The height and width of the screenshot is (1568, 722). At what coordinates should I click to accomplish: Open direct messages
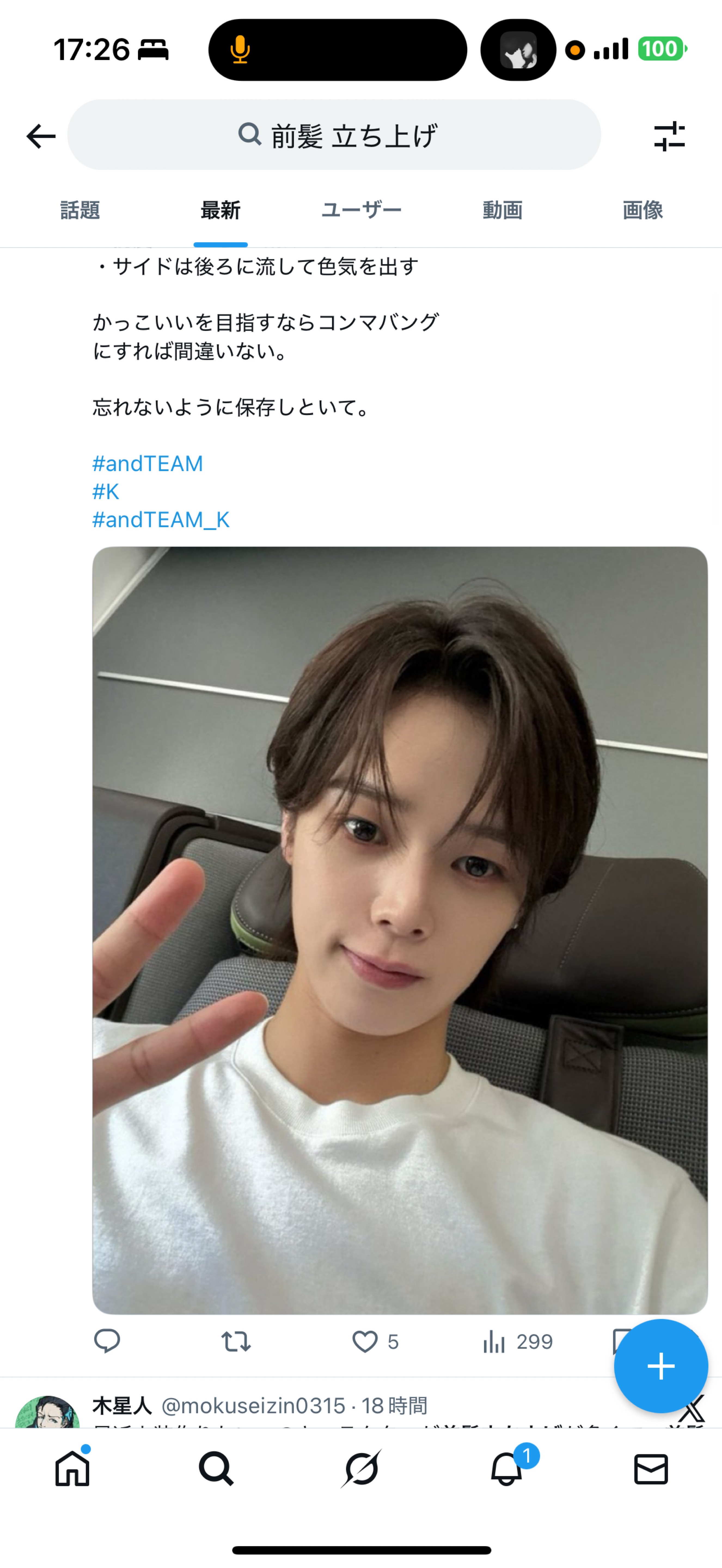[x=651, y=1469]
